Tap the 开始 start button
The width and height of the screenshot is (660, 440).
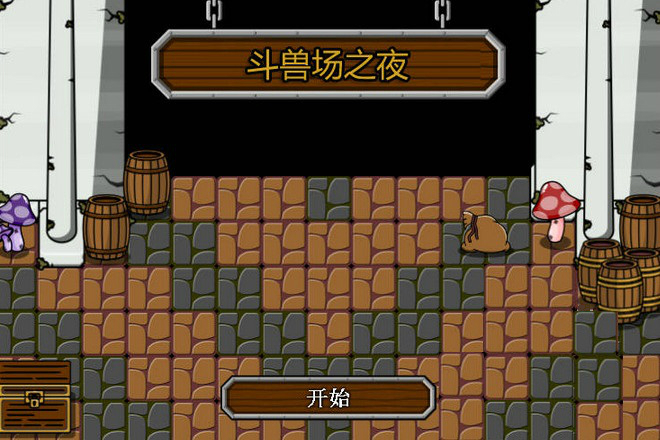pyautogui.click(x=328, y=398)
